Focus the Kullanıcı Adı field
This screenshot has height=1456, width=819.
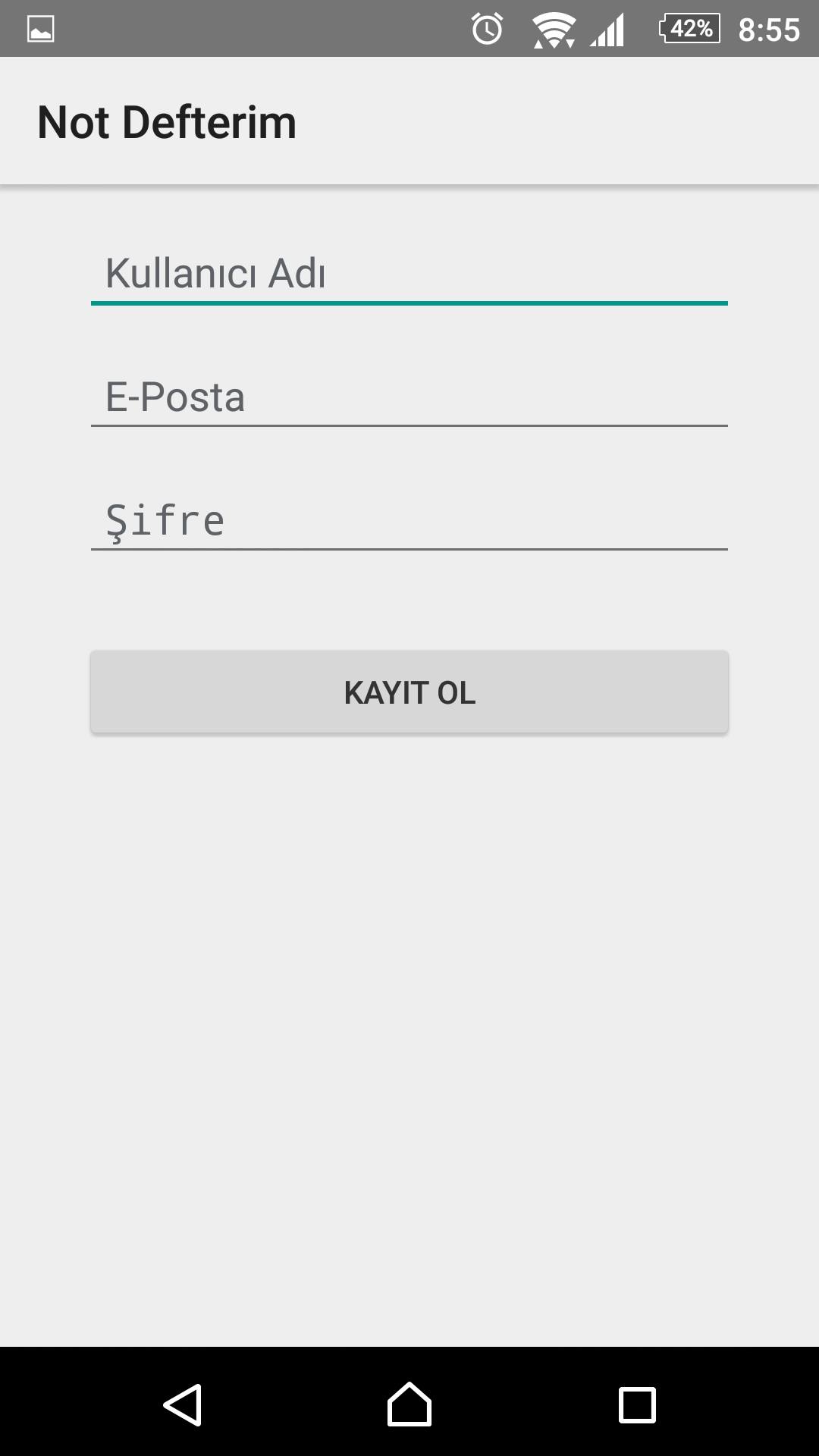409,275
